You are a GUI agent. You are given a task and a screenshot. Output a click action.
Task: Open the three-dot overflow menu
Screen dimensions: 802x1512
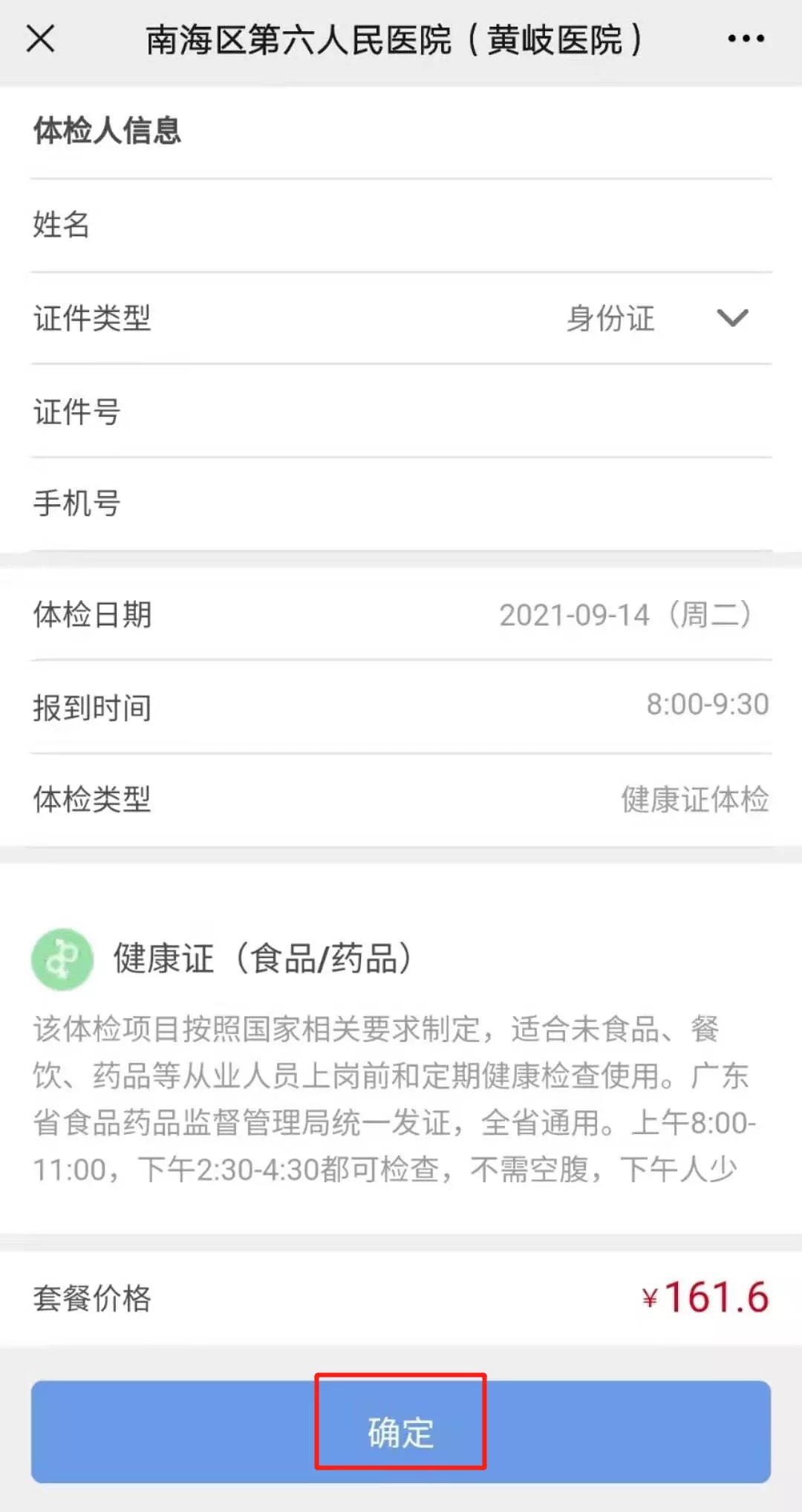point(746,39)
